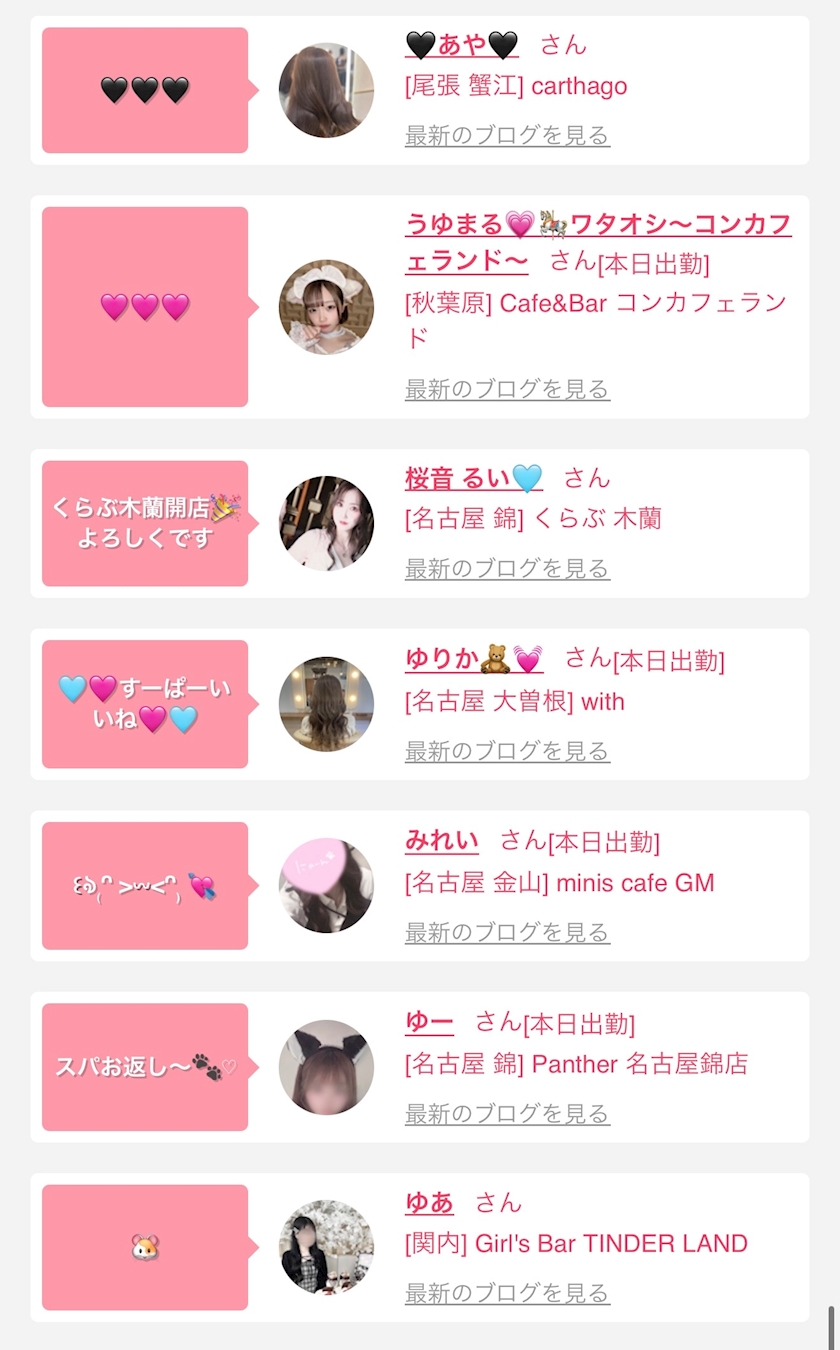
Task: See ゆりか's latest blog post
Action: pos(507,750)
